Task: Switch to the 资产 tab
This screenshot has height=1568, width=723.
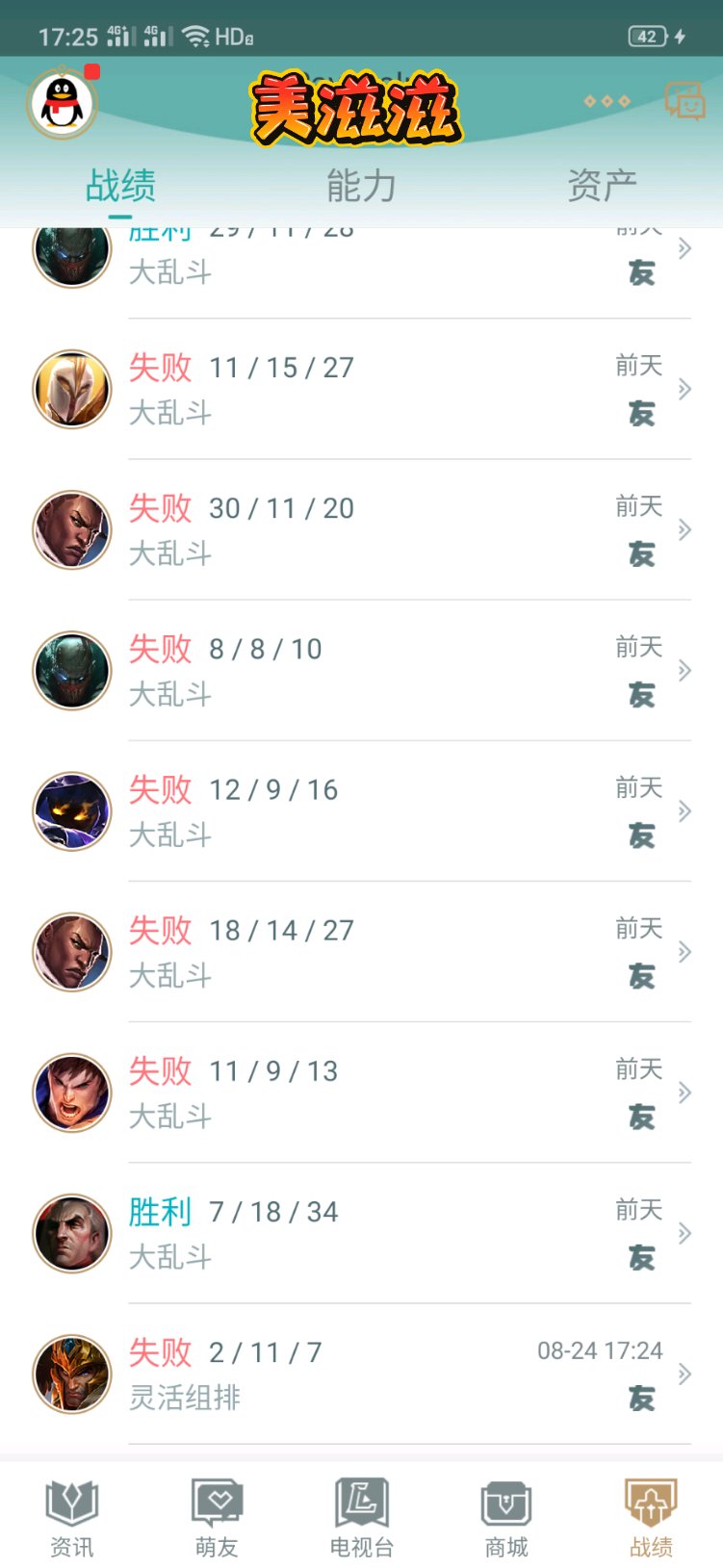Action: pos(602,186)
